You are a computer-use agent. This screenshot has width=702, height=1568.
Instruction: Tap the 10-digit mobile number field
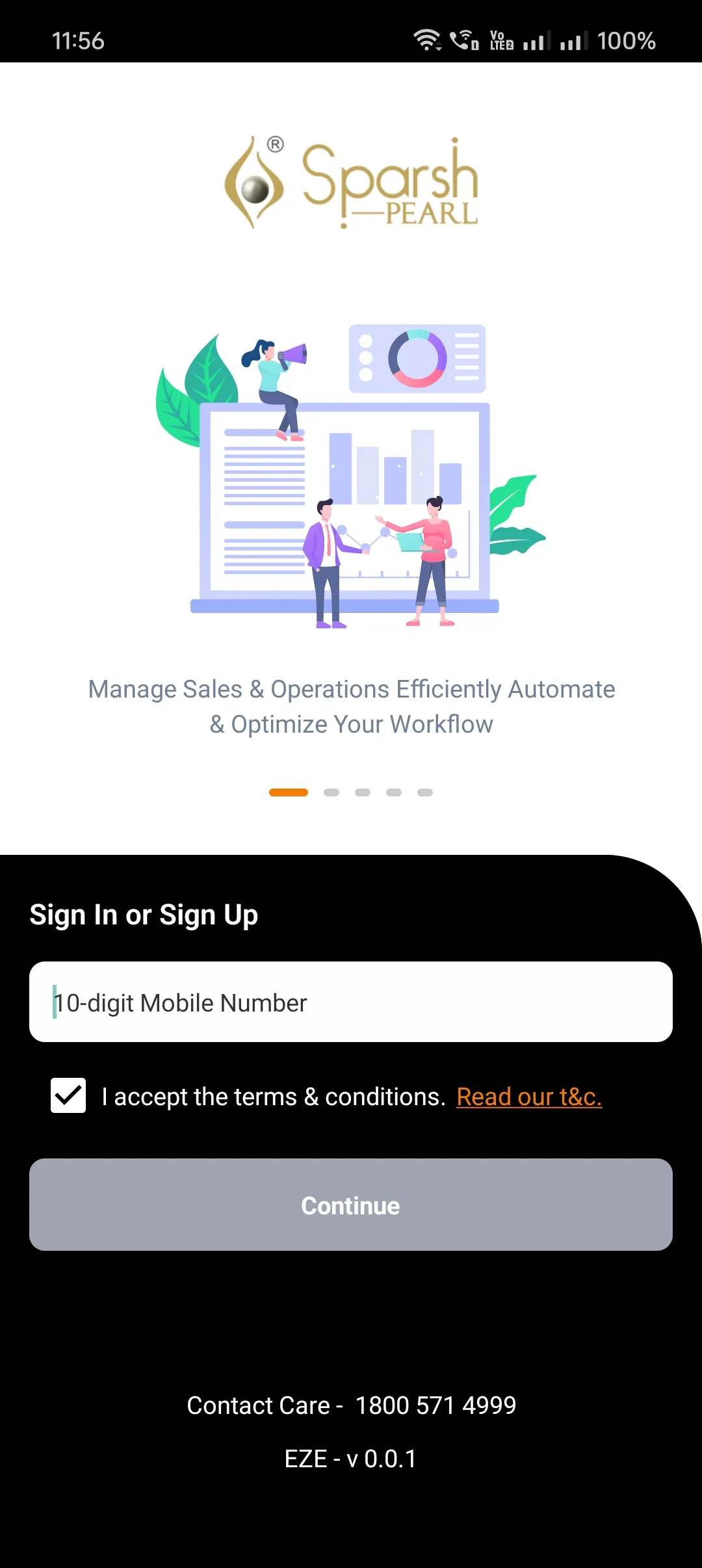[x=351, y=1002]
